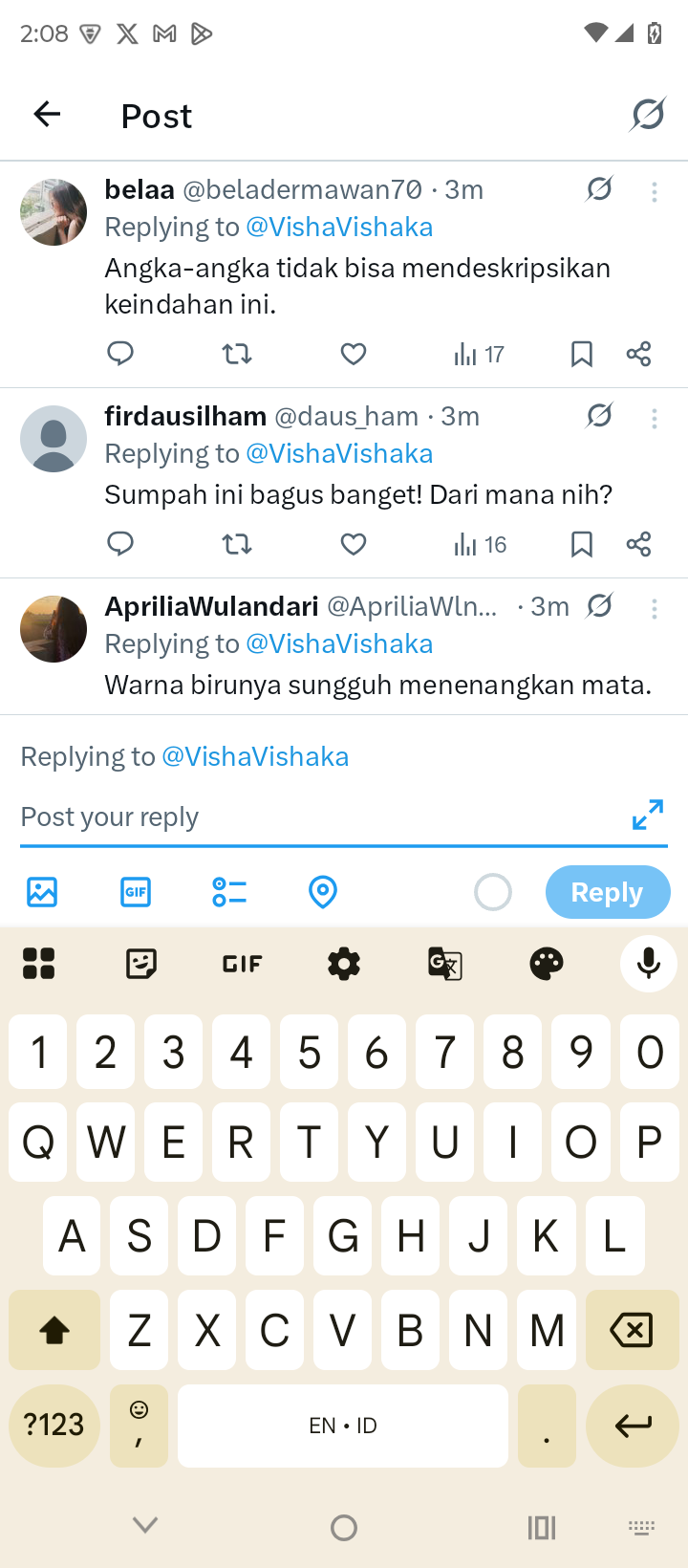Tap the keyboard backspace key
This screenshot has height=1568, width=688.
tap(631, 1330)
